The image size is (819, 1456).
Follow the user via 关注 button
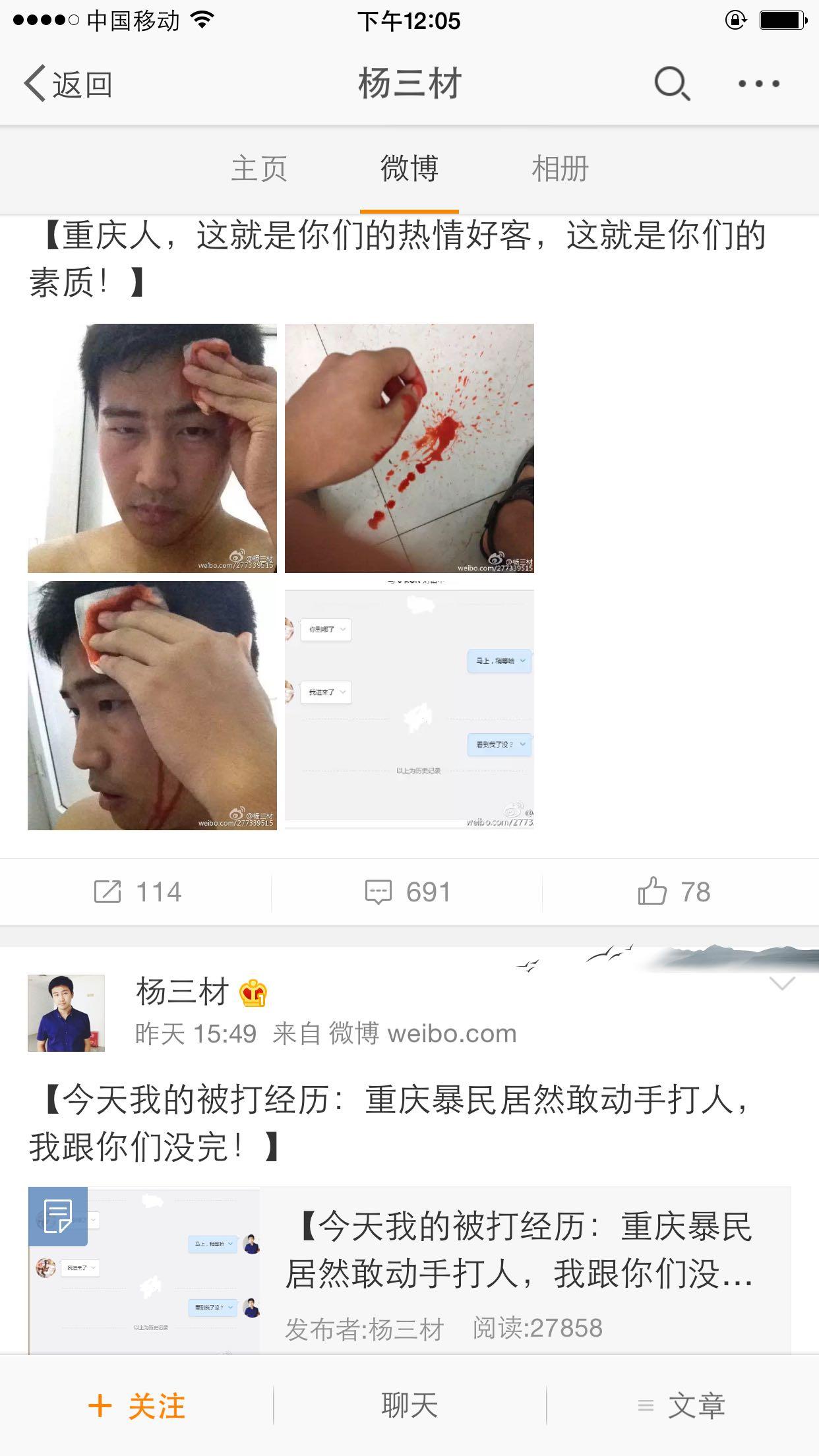pos(137,1406)
